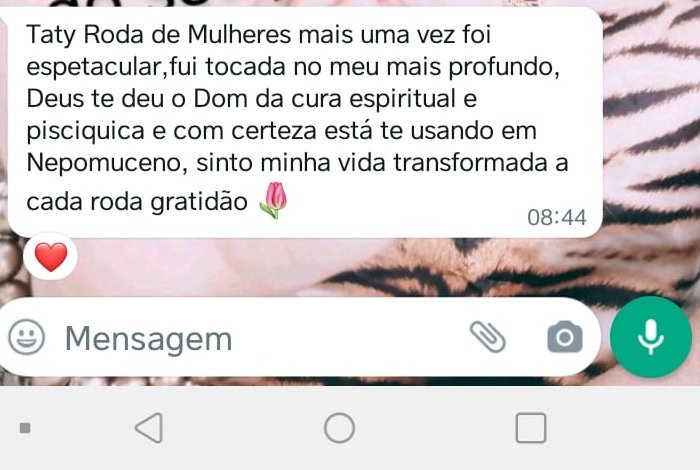The height and width of the screenshot is (470, 700).
Task: Open the camera from the message bar
Action: (564, 338)
